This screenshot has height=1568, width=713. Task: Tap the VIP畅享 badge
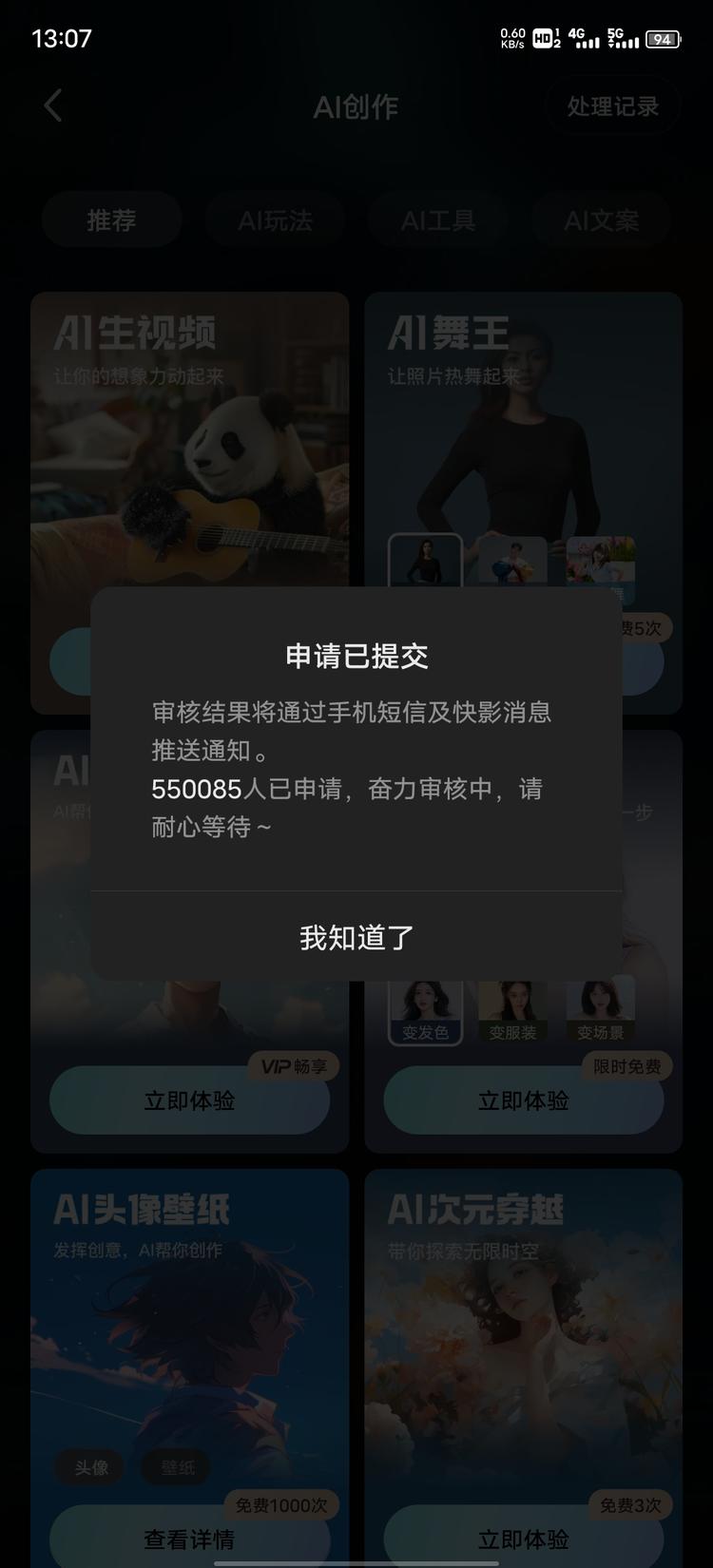(297, 1066)
